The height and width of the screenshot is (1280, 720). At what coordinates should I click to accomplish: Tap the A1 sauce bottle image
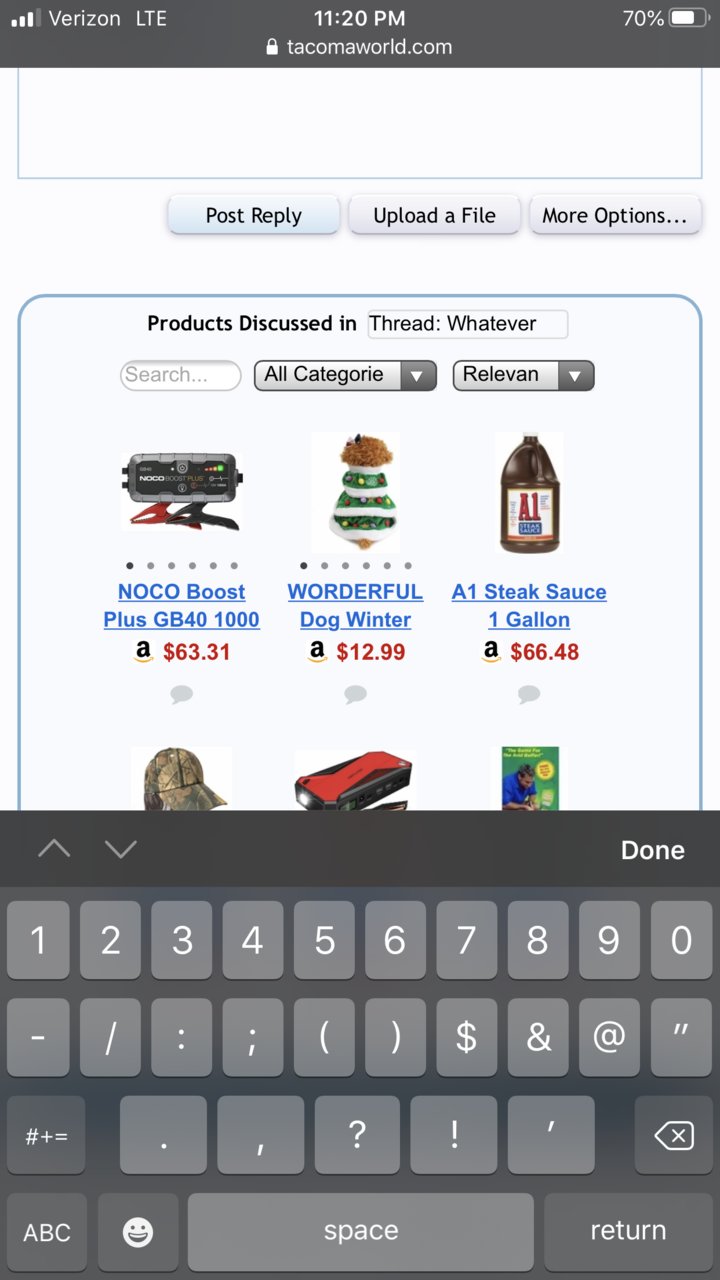click(529, 492)
